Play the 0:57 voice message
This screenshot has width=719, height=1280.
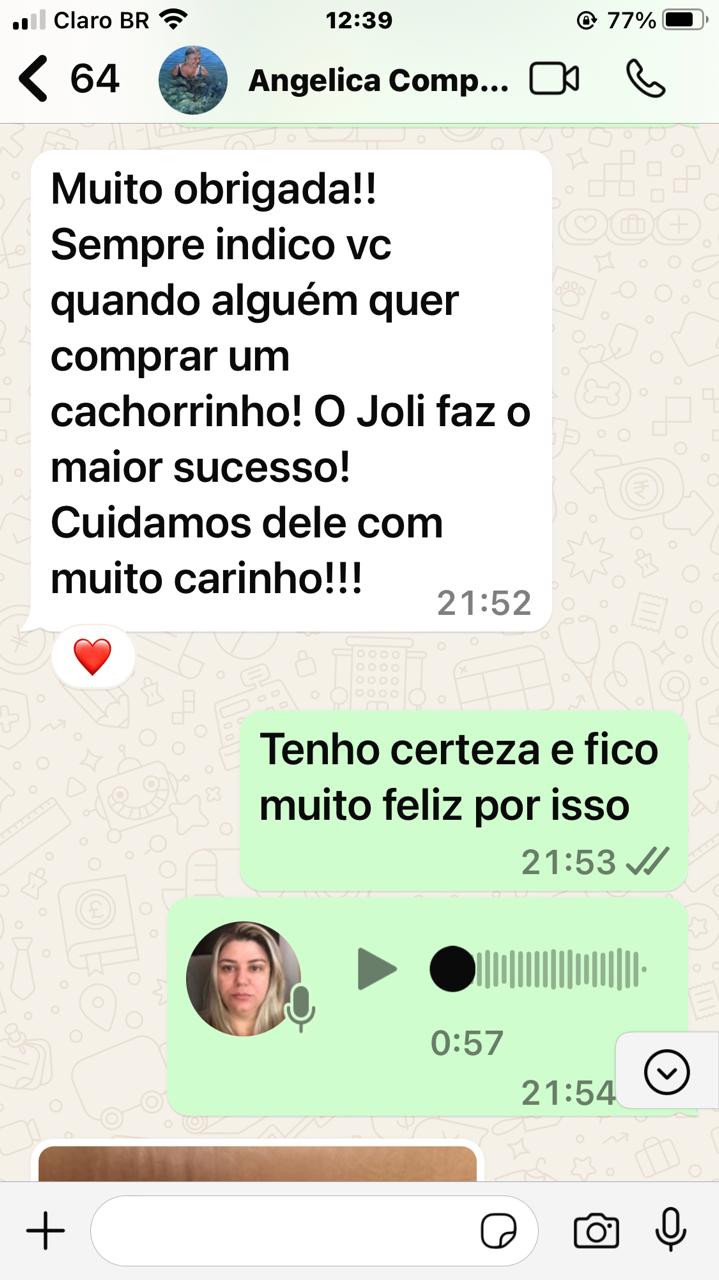(376, 969)
